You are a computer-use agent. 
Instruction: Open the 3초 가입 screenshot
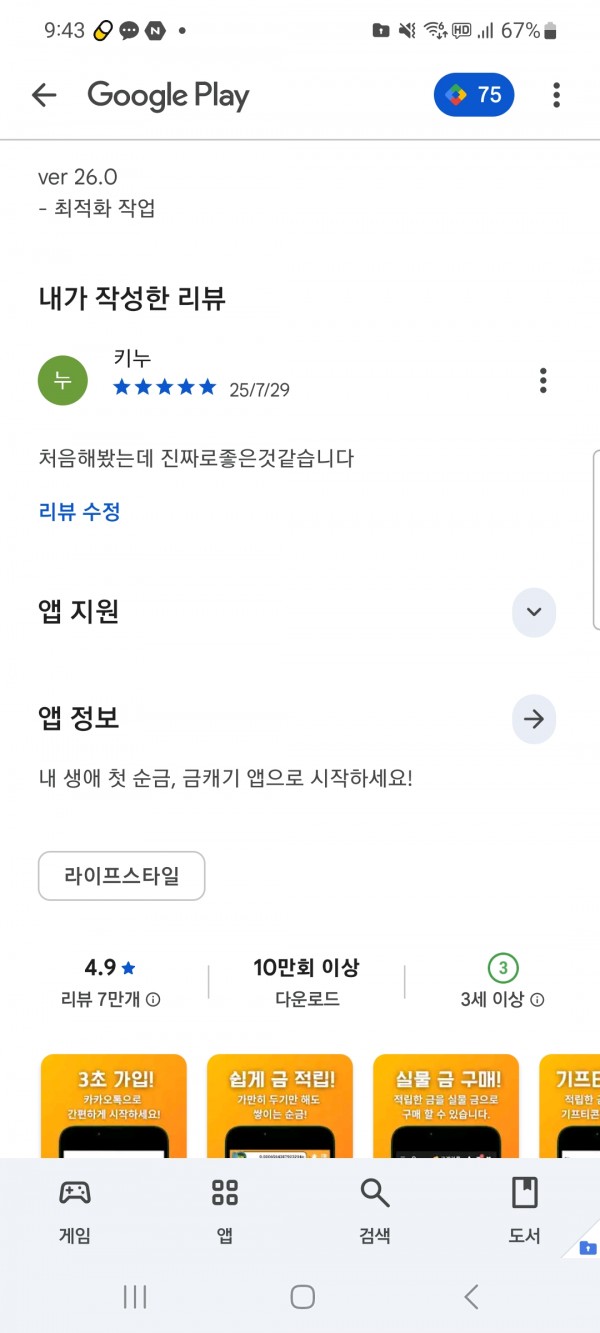click(x=114, y=1106)
